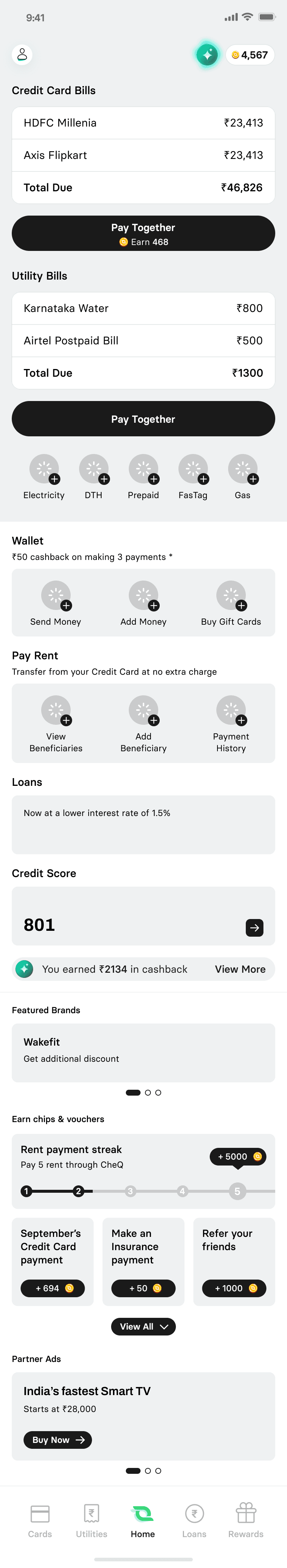Open the Refer your friends card

234,1261
